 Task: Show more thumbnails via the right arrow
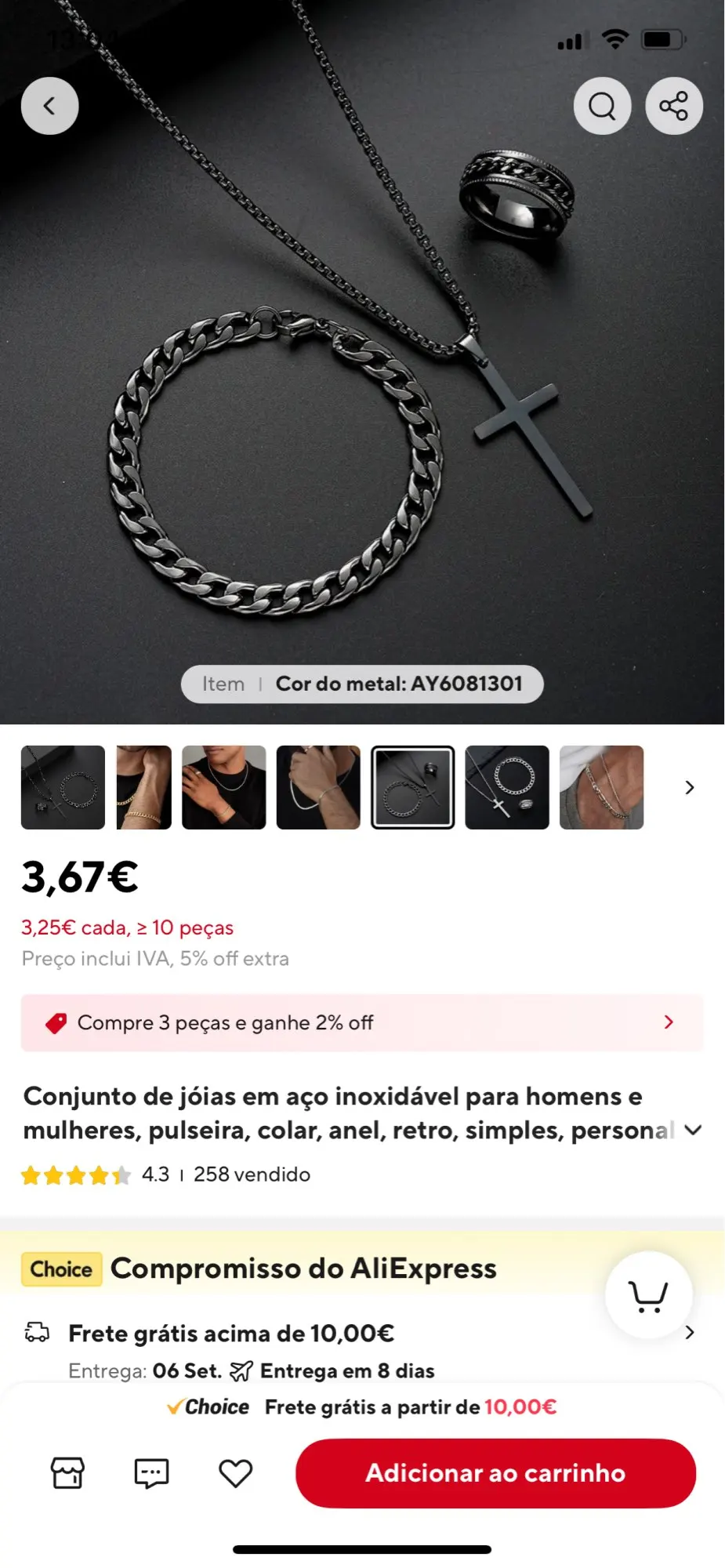(690, 787)
